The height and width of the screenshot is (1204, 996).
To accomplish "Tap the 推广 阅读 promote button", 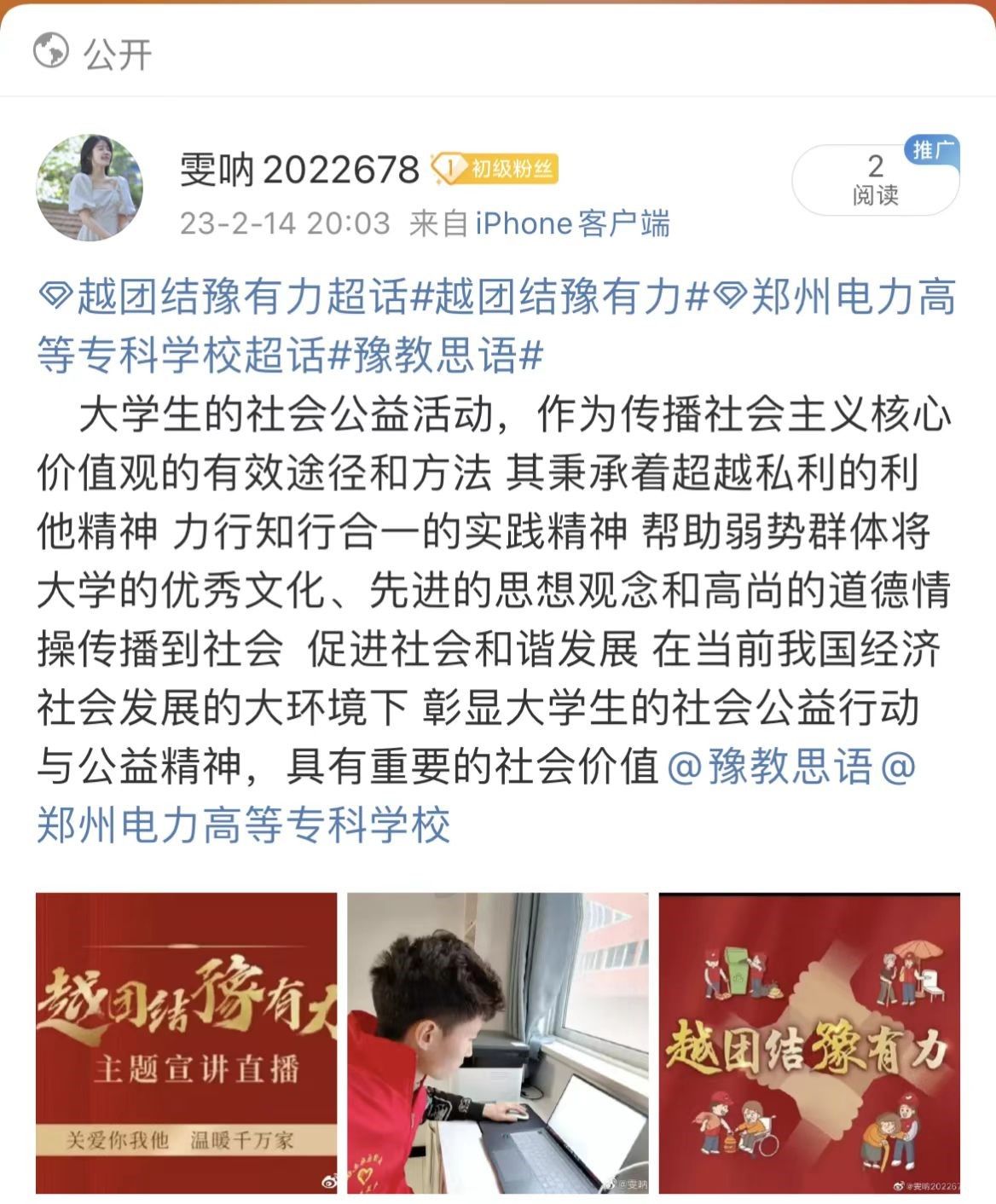I will (x=875, y=180).
